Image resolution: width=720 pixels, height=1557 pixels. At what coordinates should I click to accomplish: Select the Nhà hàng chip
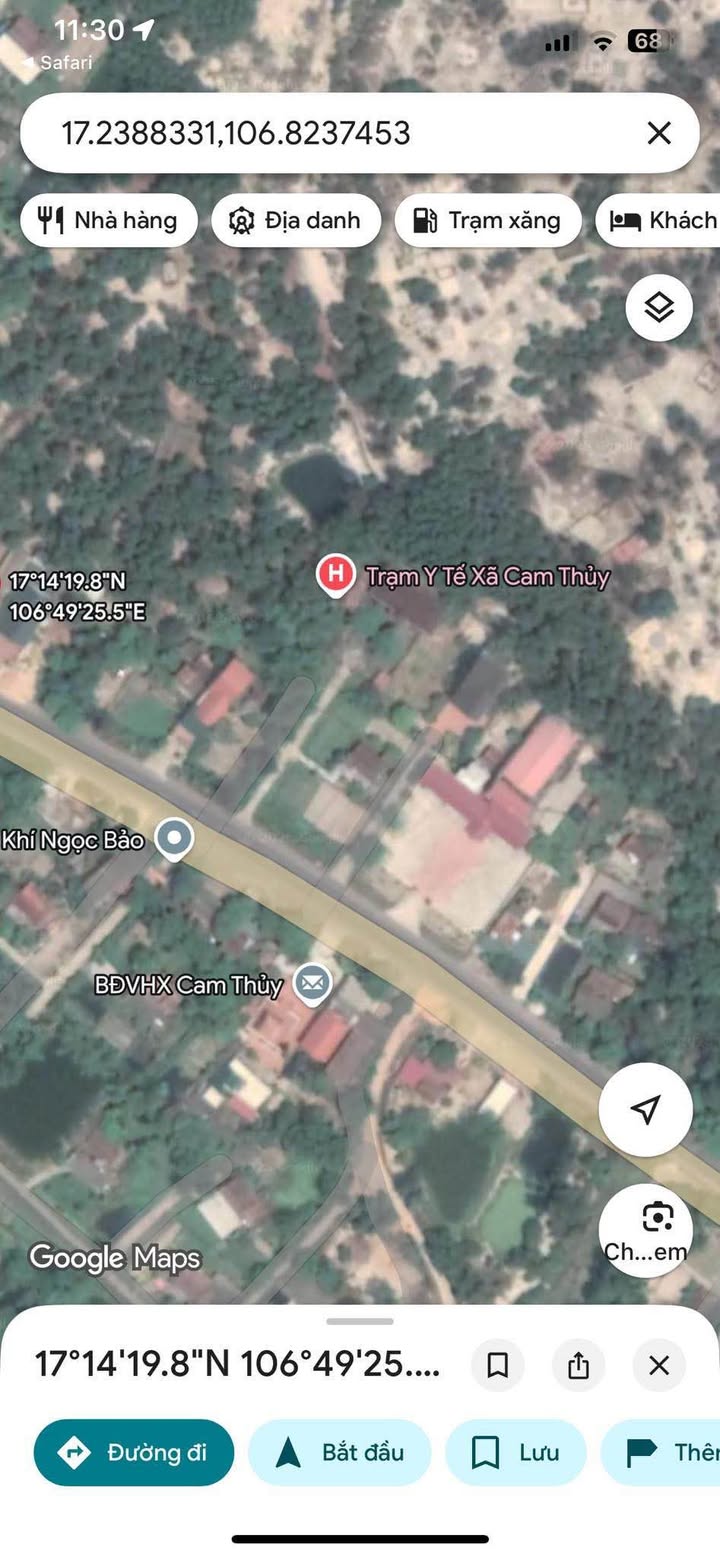(x=109, y=220)
